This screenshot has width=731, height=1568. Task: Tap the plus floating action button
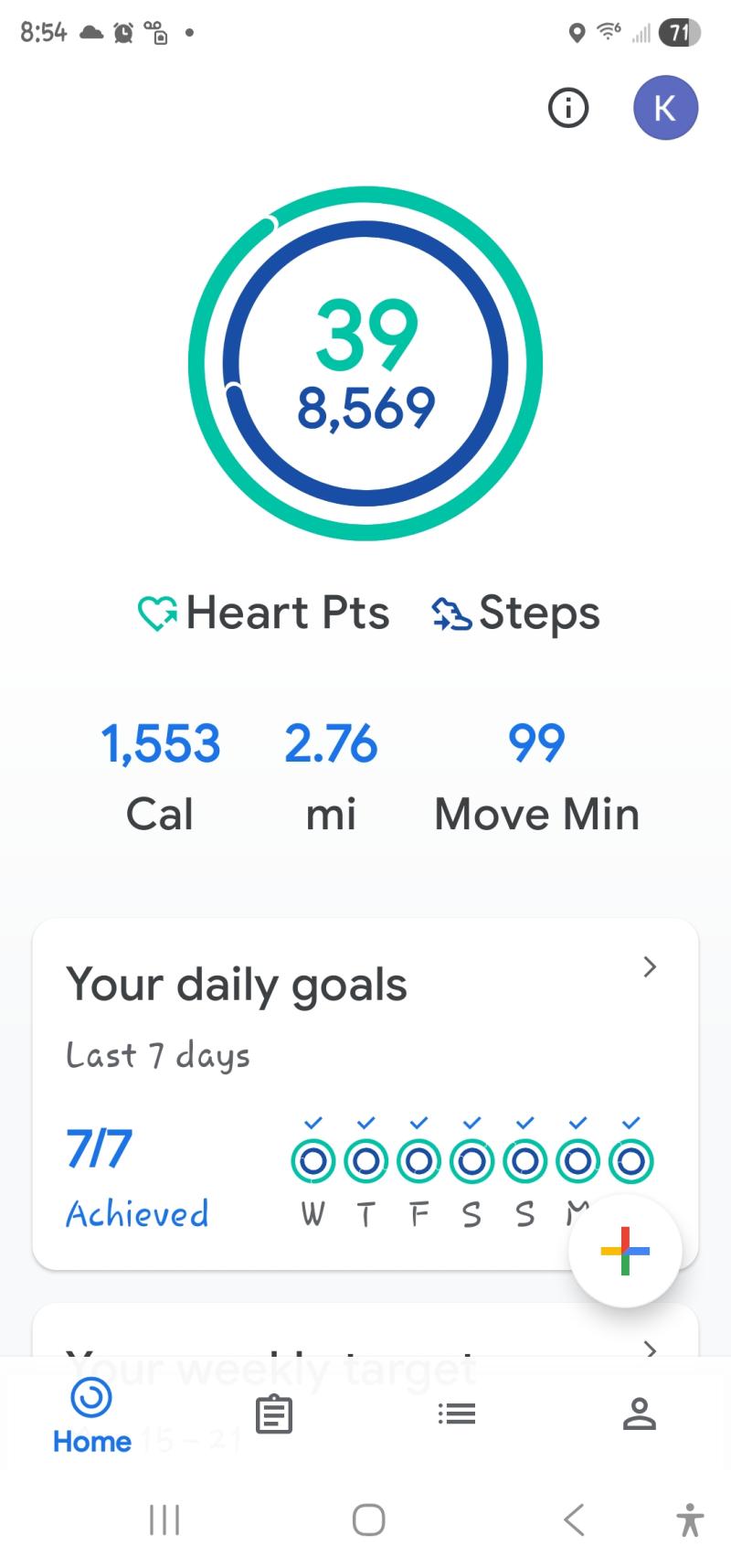coord(625,1251)
